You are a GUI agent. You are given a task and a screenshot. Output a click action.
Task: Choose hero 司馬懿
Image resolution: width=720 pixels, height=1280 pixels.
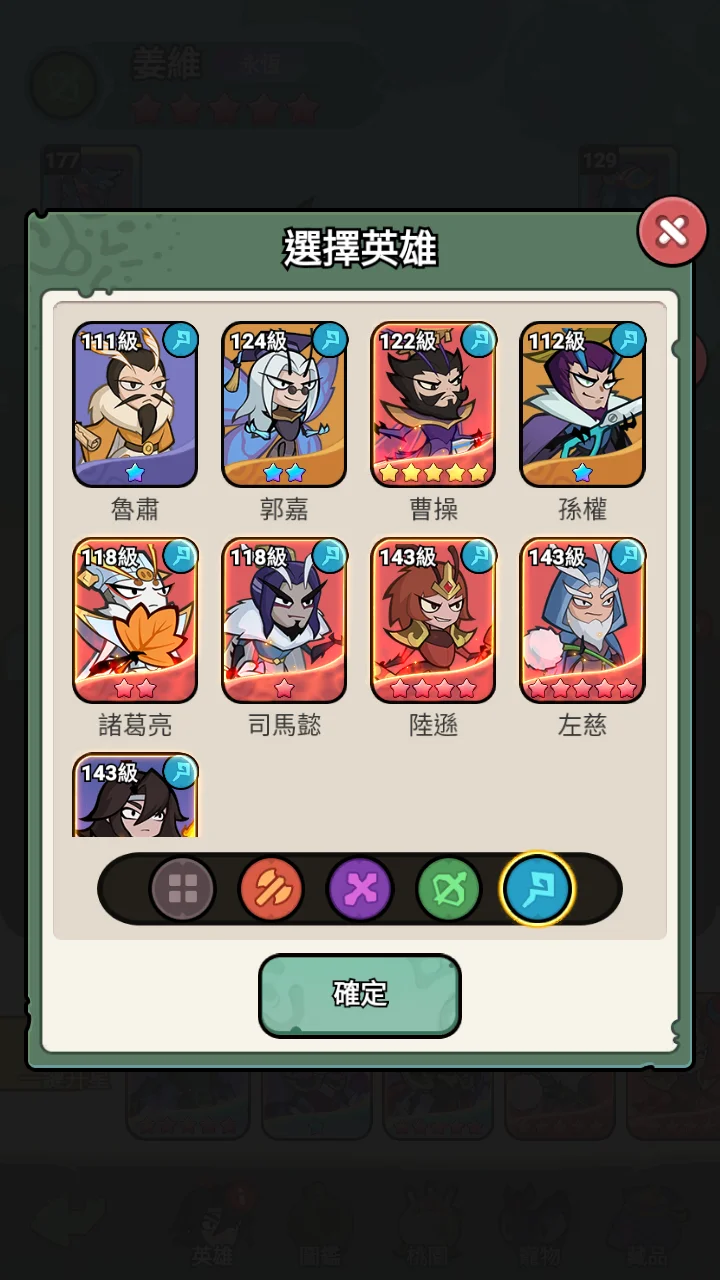284,620
